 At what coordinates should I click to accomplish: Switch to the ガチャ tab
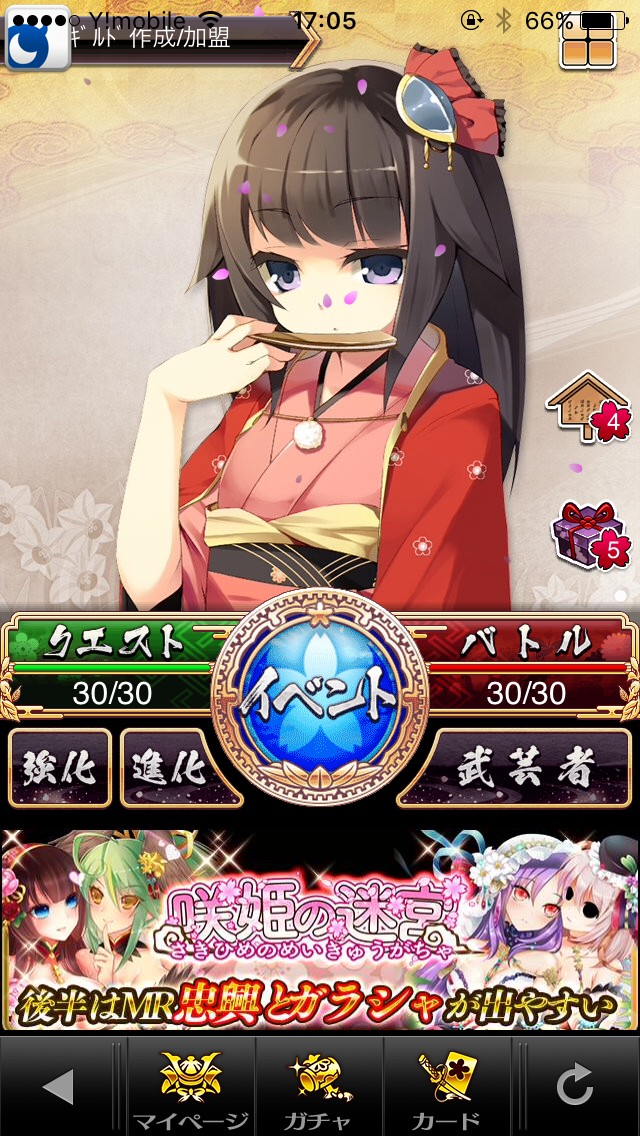pos(319,1087)
